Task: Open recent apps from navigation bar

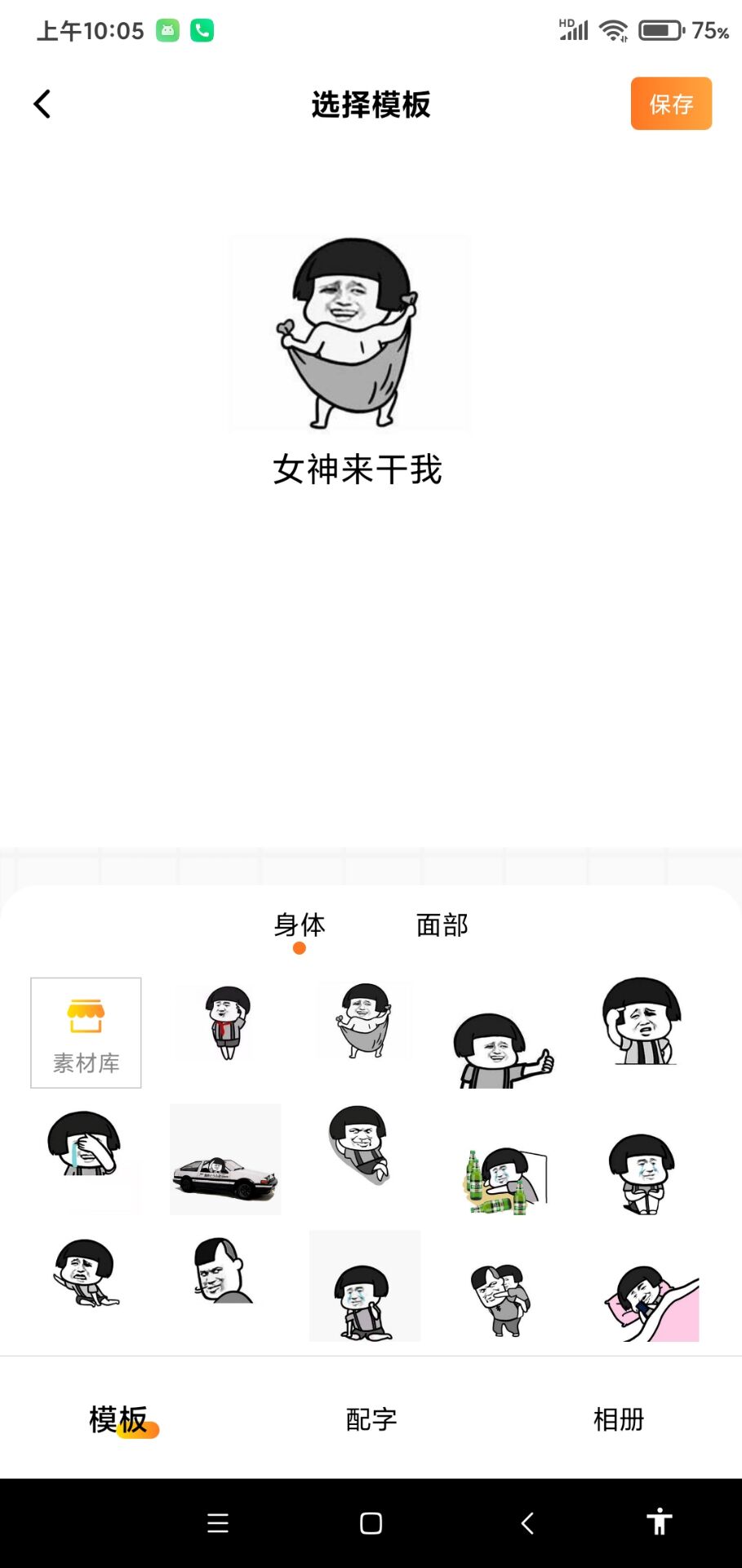Action: [x=218, y=1523]
